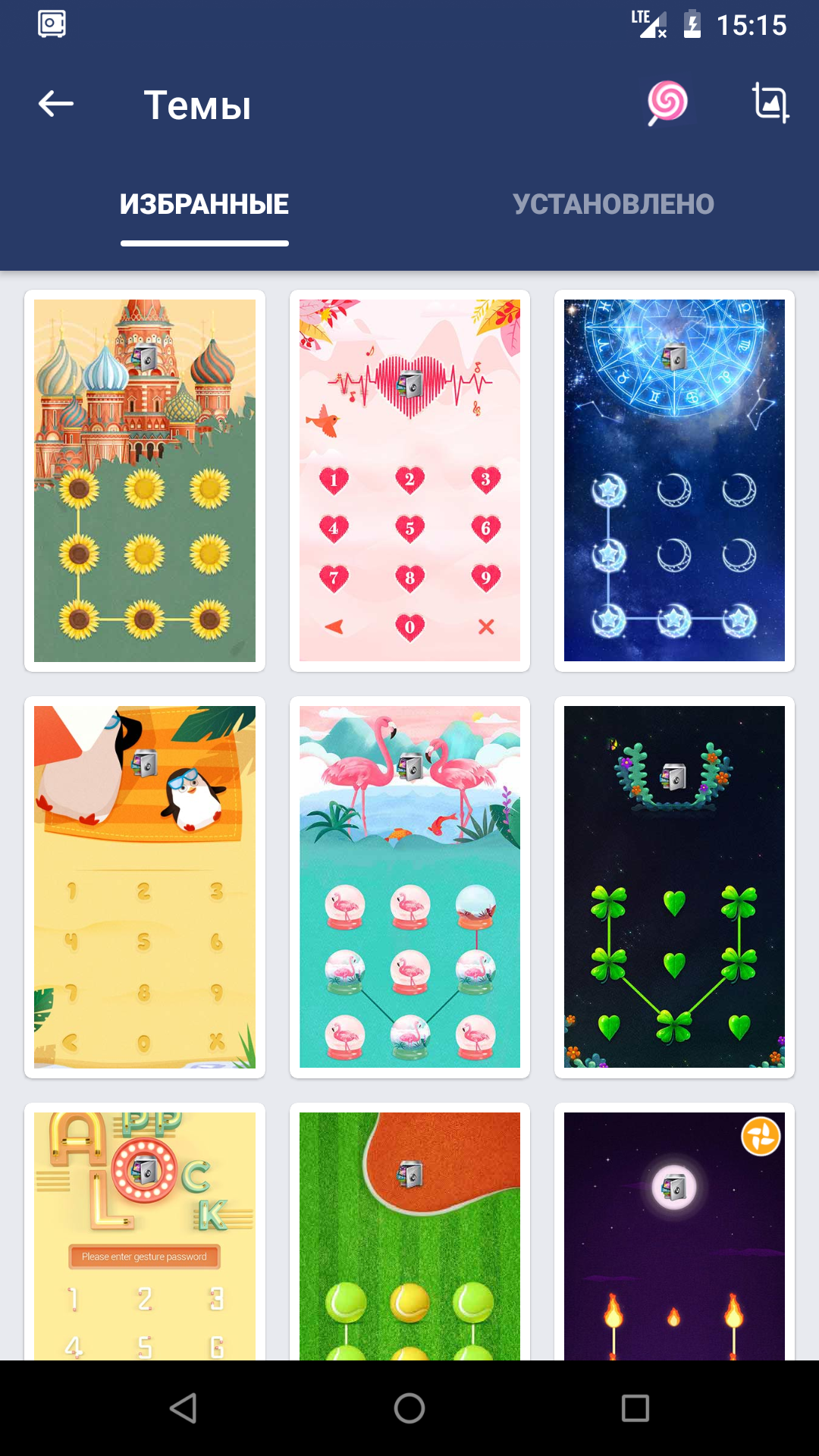Open the yellow APPLOCK letters theme
The image size is (819, 1456).
(x=145, y=1235)
